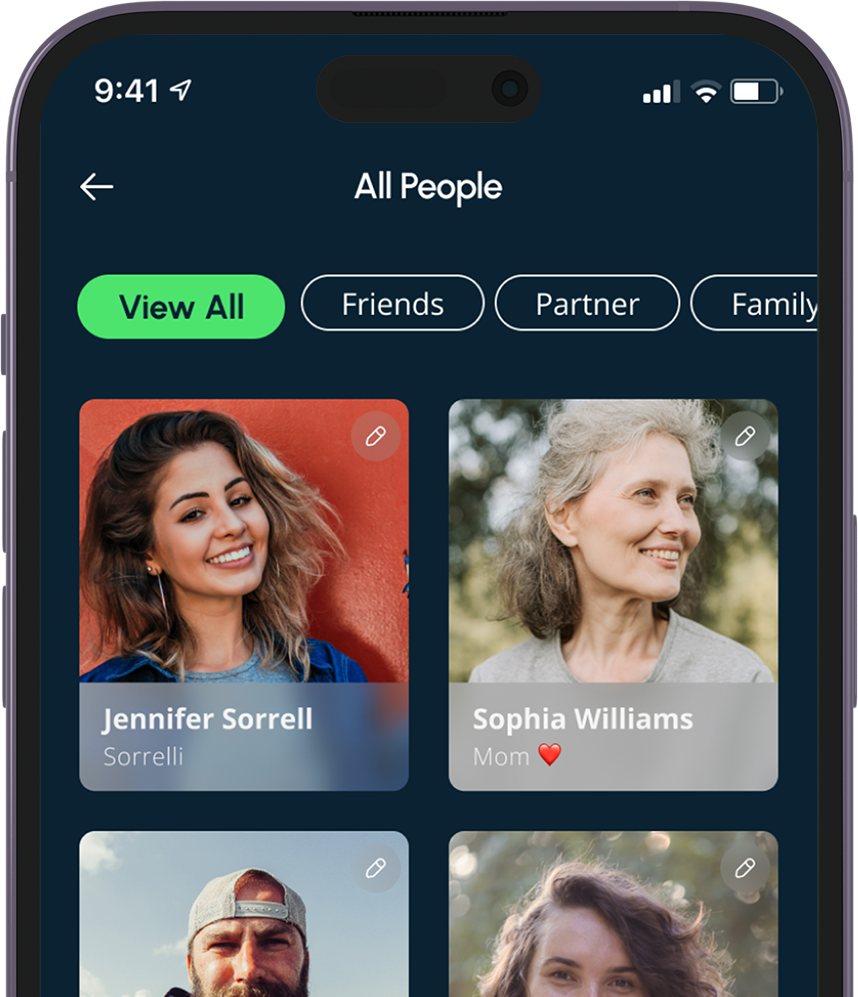Filter people by Friends

392,304
